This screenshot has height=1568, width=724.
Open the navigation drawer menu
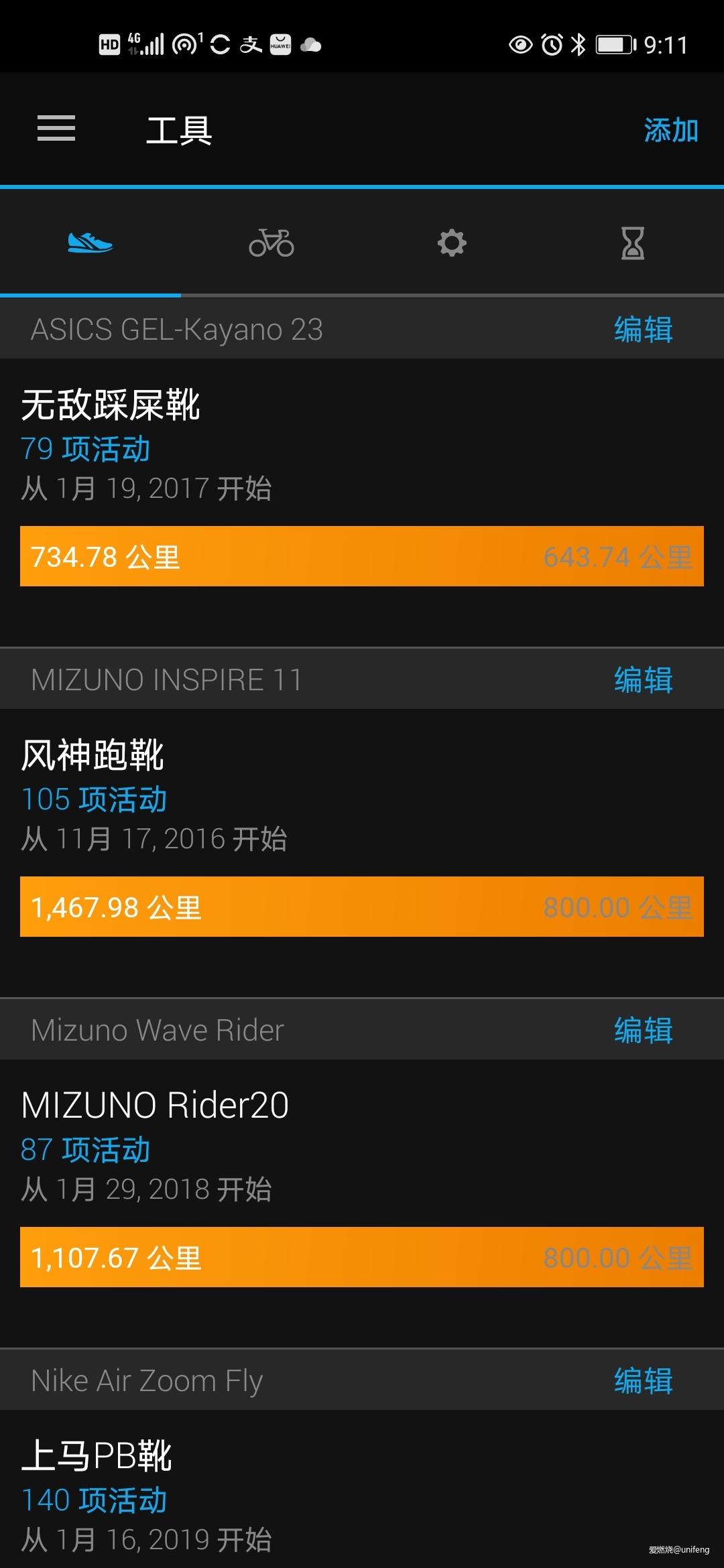click(56, 129)
